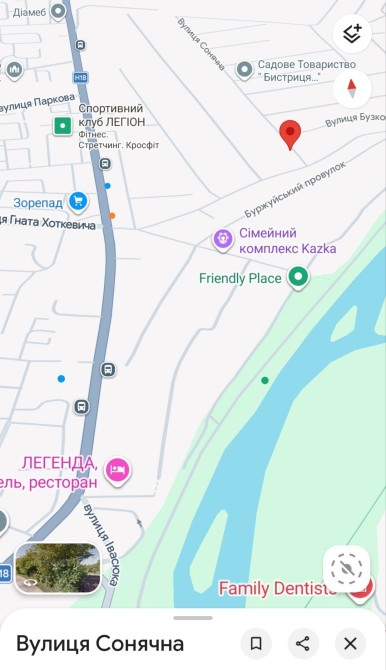The image size is (386, 670).
Task: Open the Street View thumbnail
Action: [x=58, y=568]
